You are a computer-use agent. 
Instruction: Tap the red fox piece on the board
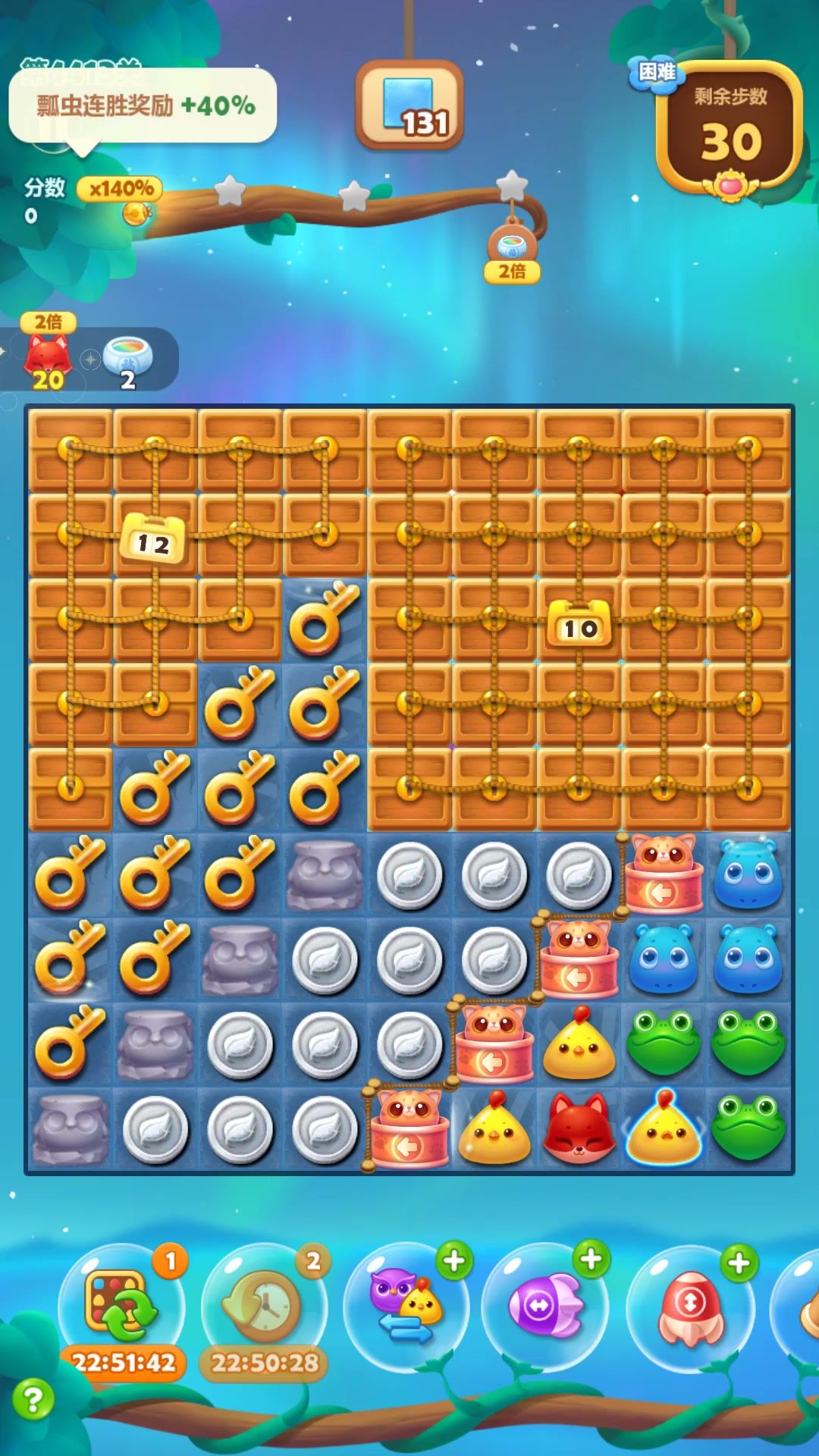click(578, 1128)
